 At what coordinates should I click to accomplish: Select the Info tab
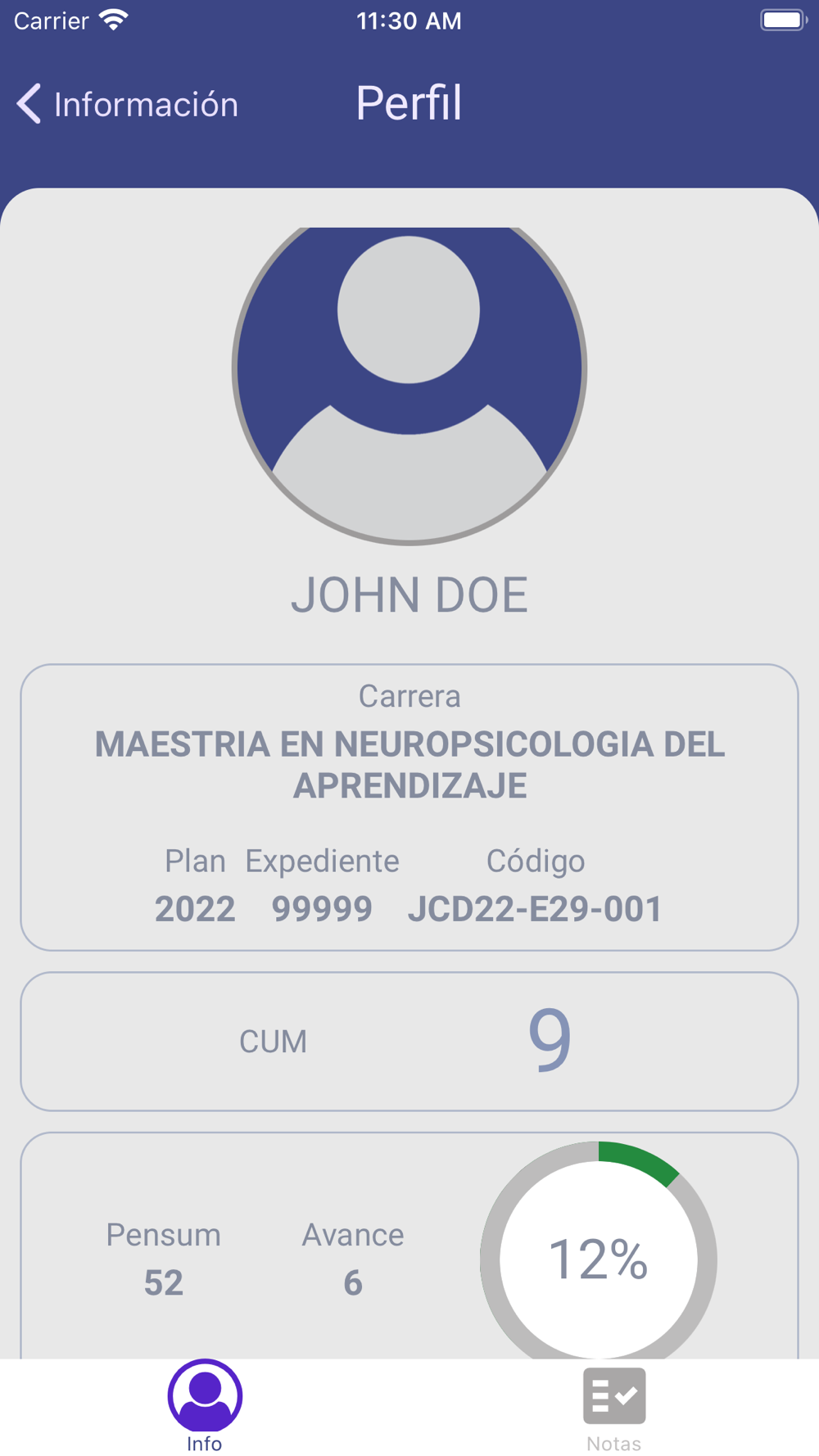pos(205,1408)
